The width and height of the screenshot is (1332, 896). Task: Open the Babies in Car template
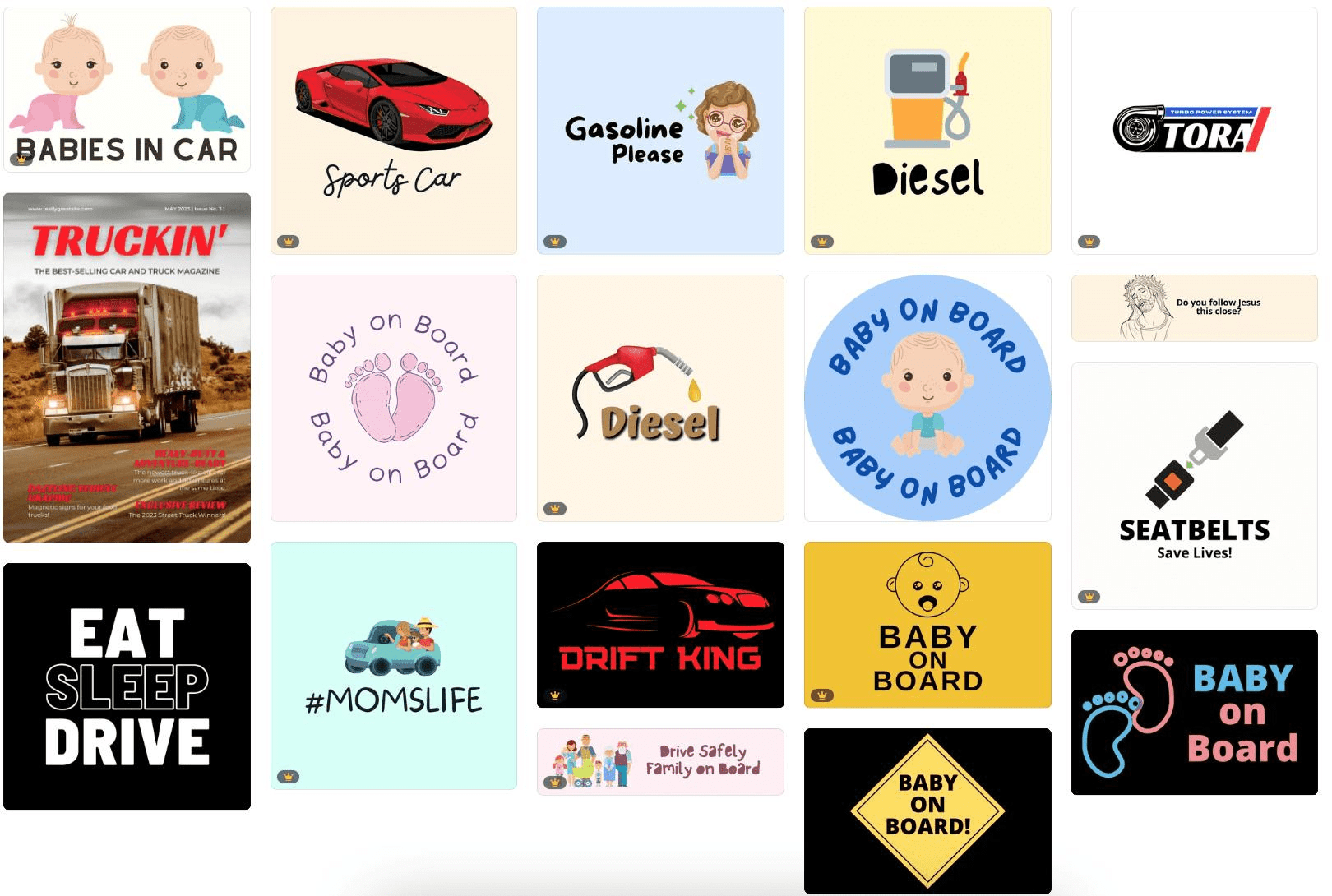point(127,90)
